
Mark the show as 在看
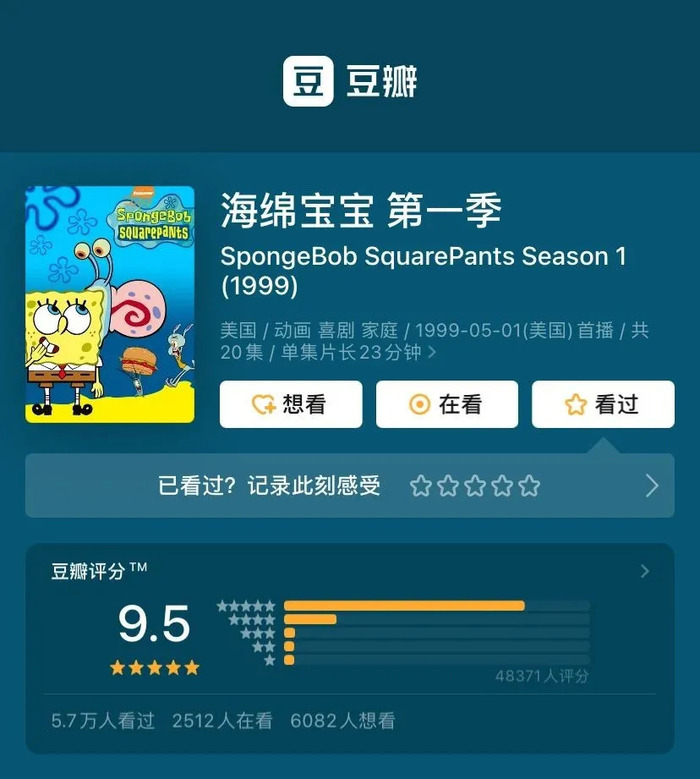[x=446, y=404]
